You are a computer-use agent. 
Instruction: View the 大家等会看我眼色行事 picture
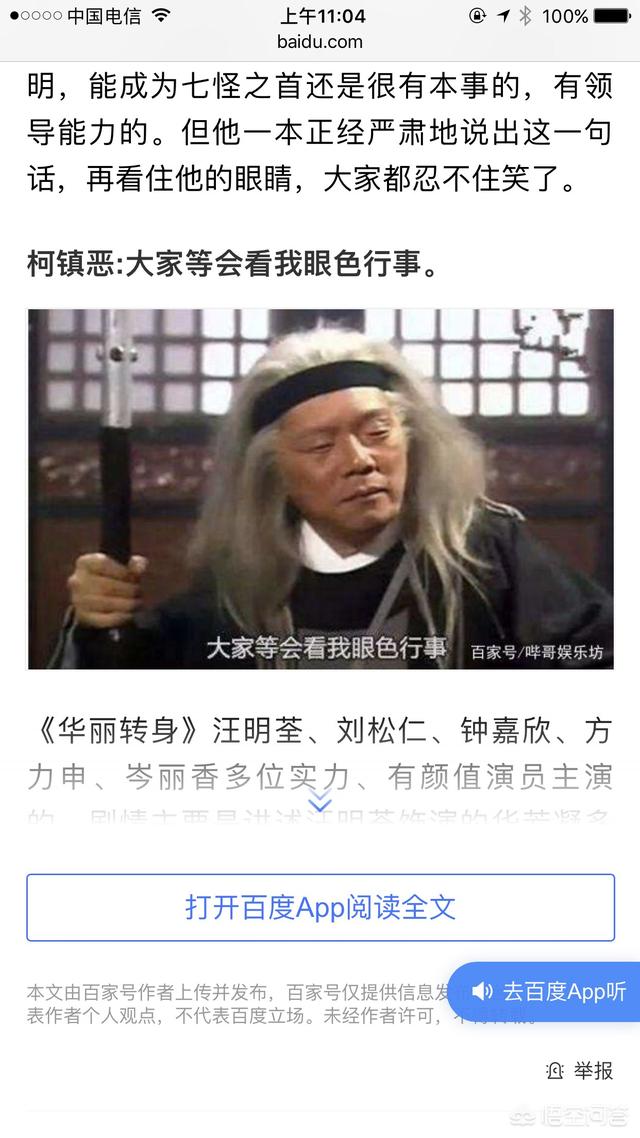tap(320, 488)
